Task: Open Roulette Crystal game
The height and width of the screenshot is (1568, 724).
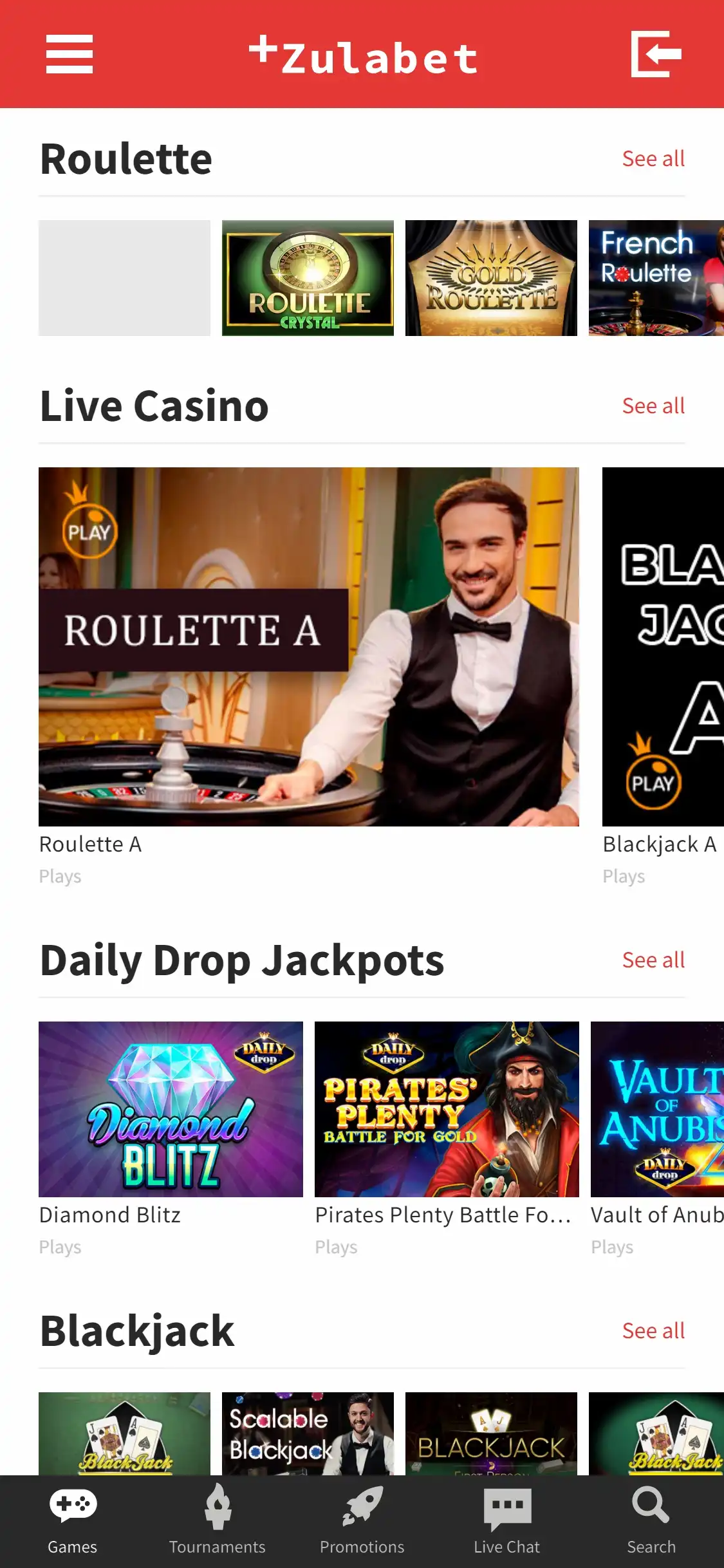Action: coord(308,278)
